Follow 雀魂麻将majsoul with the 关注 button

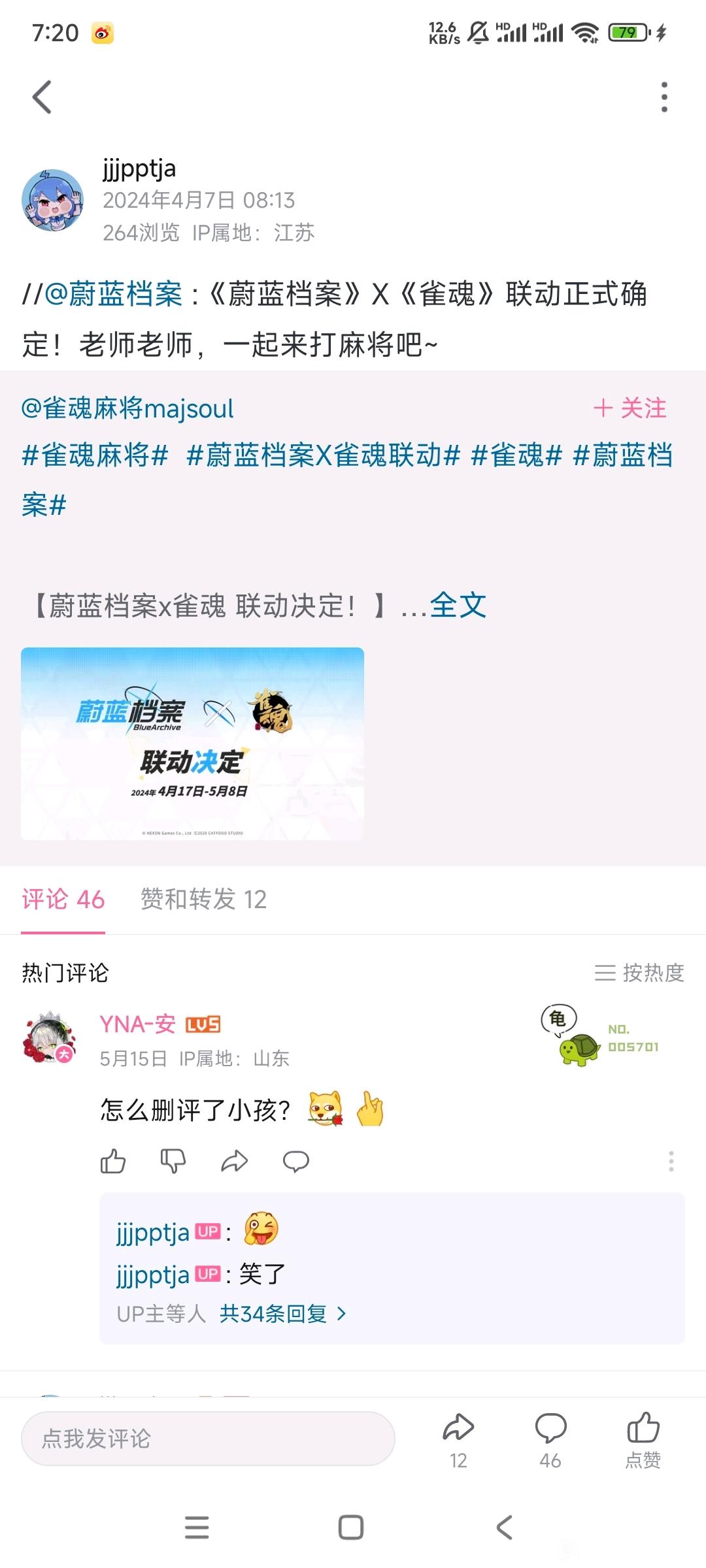point(630,408)
